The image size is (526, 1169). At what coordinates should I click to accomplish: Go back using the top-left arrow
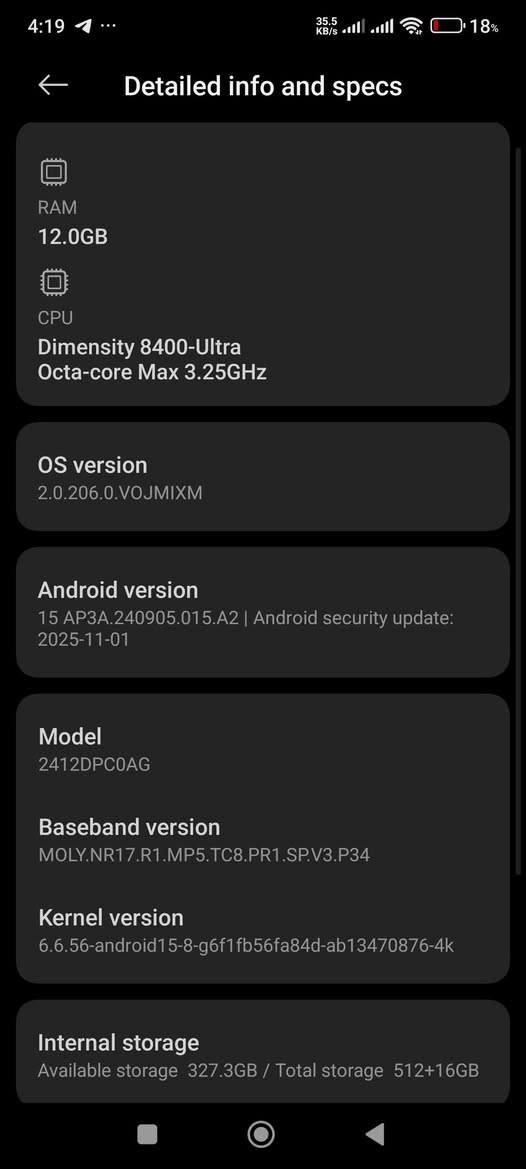click(x=53, y=86)
